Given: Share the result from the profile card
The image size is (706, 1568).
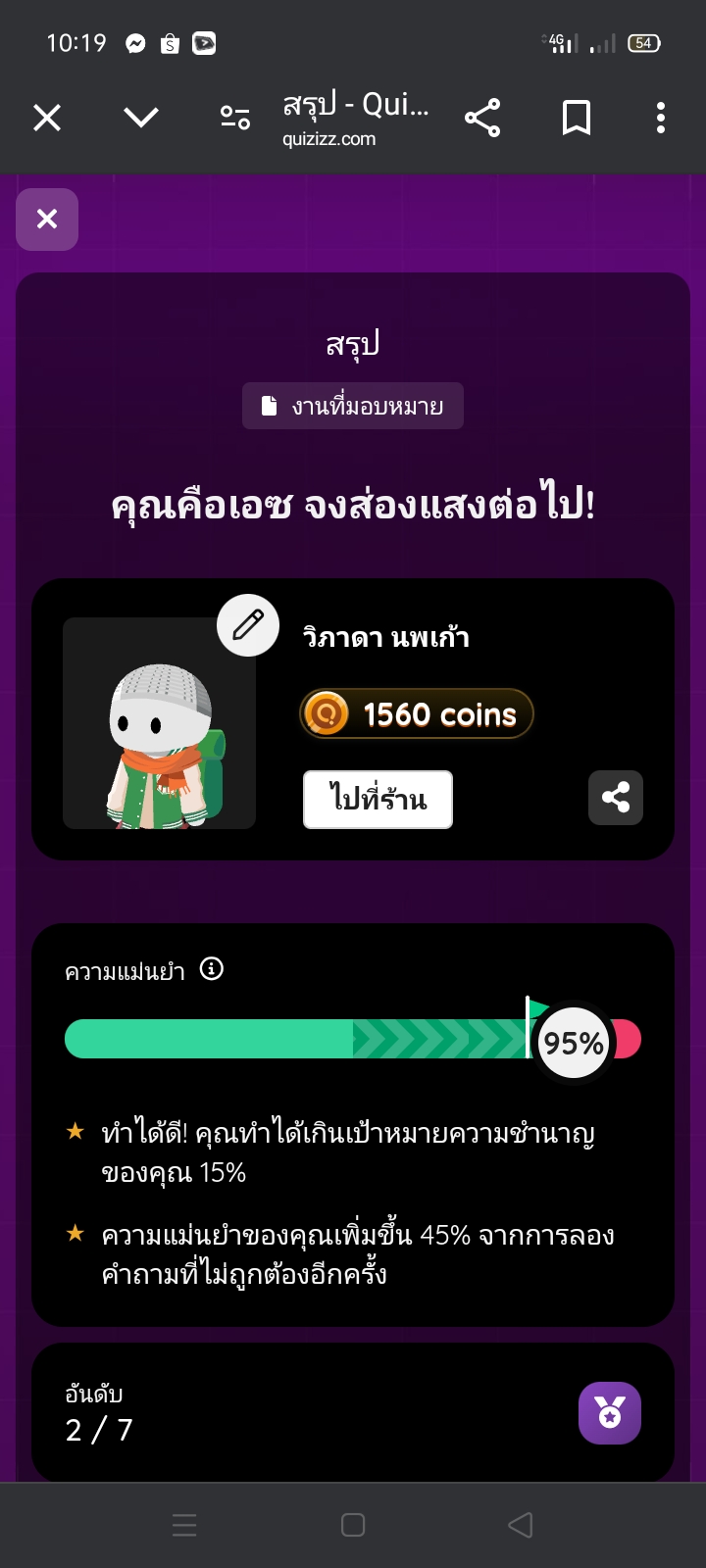Looking at the screenshot, I should 616,798.
